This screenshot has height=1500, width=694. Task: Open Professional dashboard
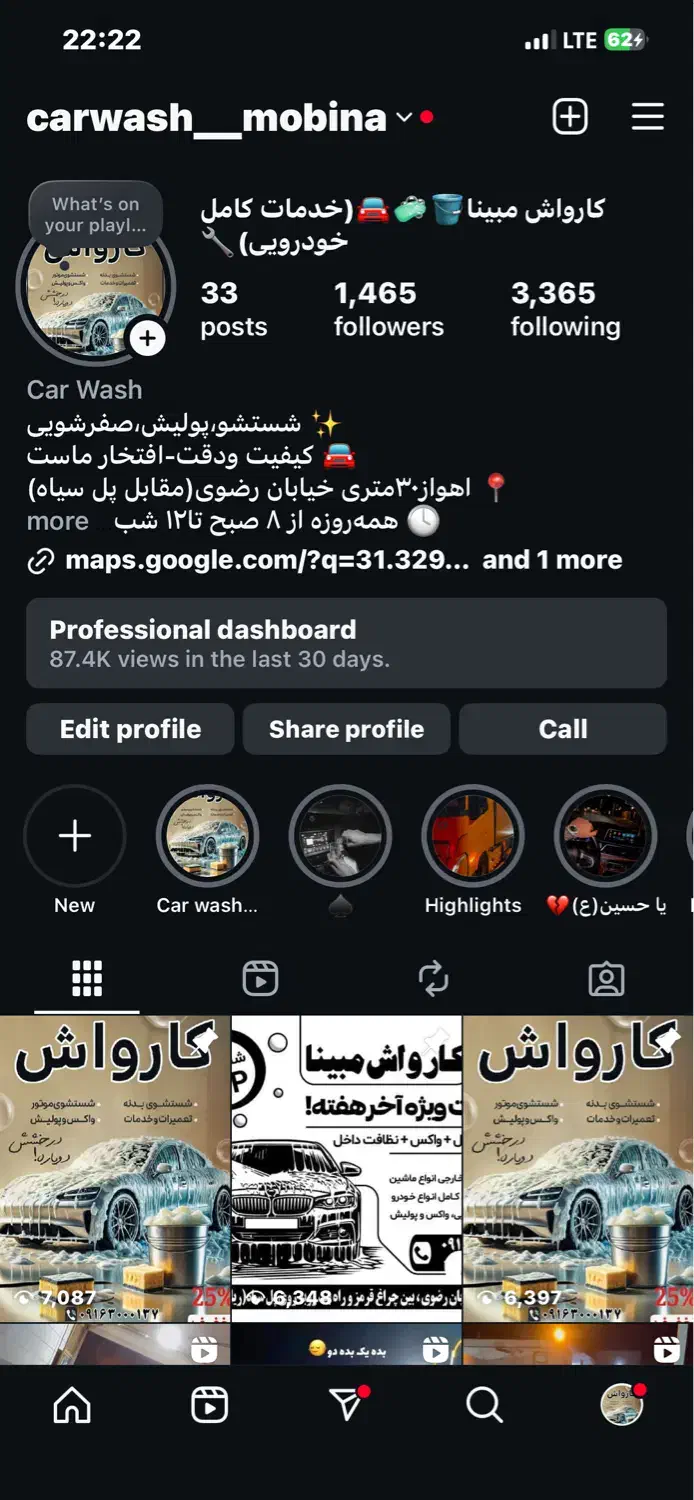(346, 643)
